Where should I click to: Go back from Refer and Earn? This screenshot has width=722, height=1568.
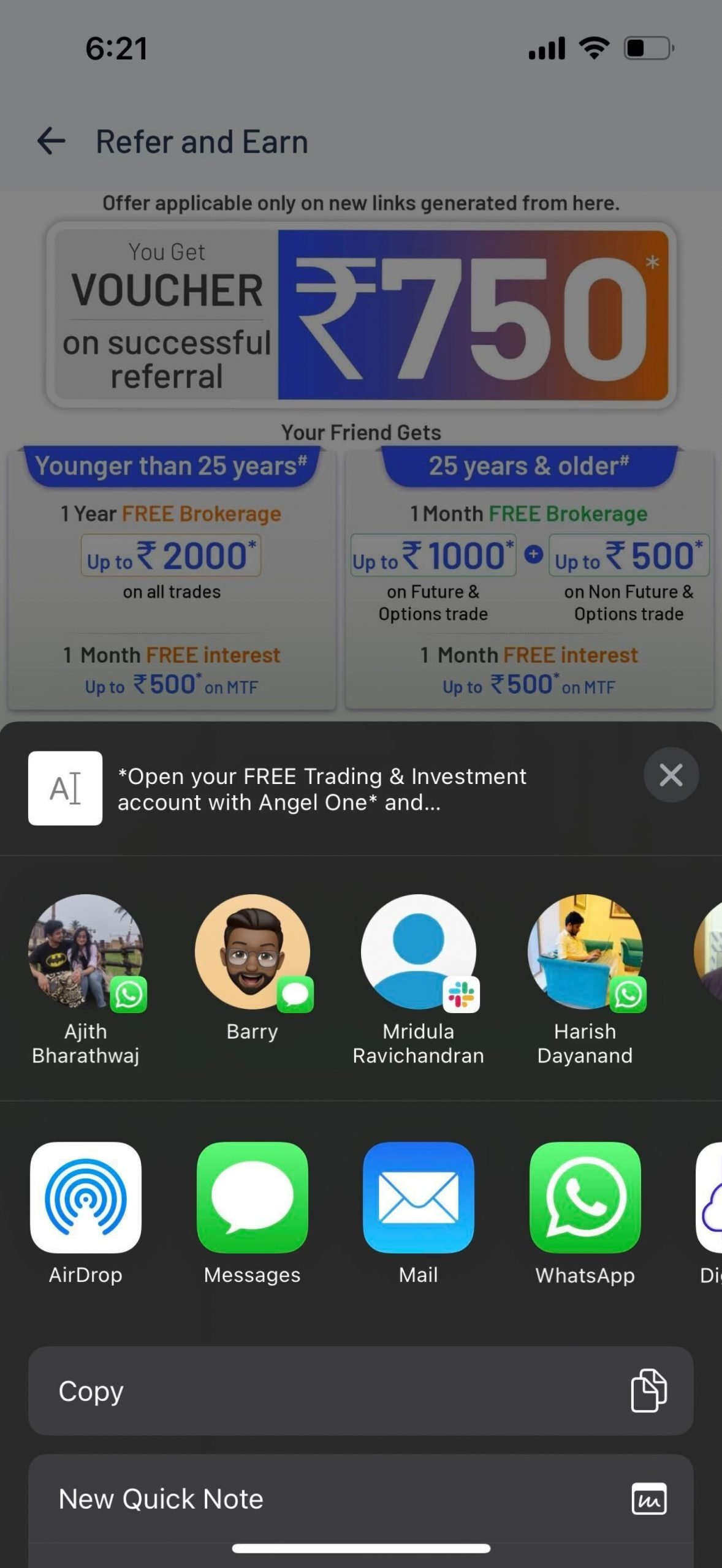pos(51,141)
